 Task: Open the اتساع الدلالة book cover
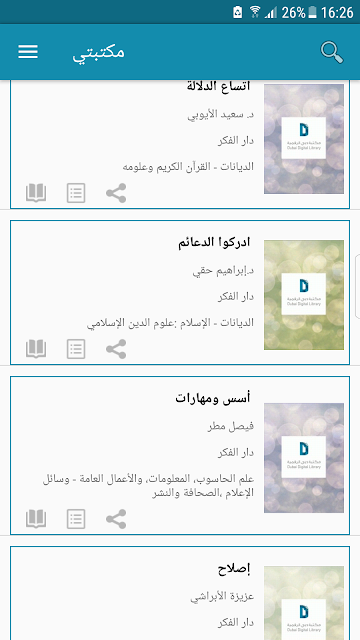click(304, 139)
